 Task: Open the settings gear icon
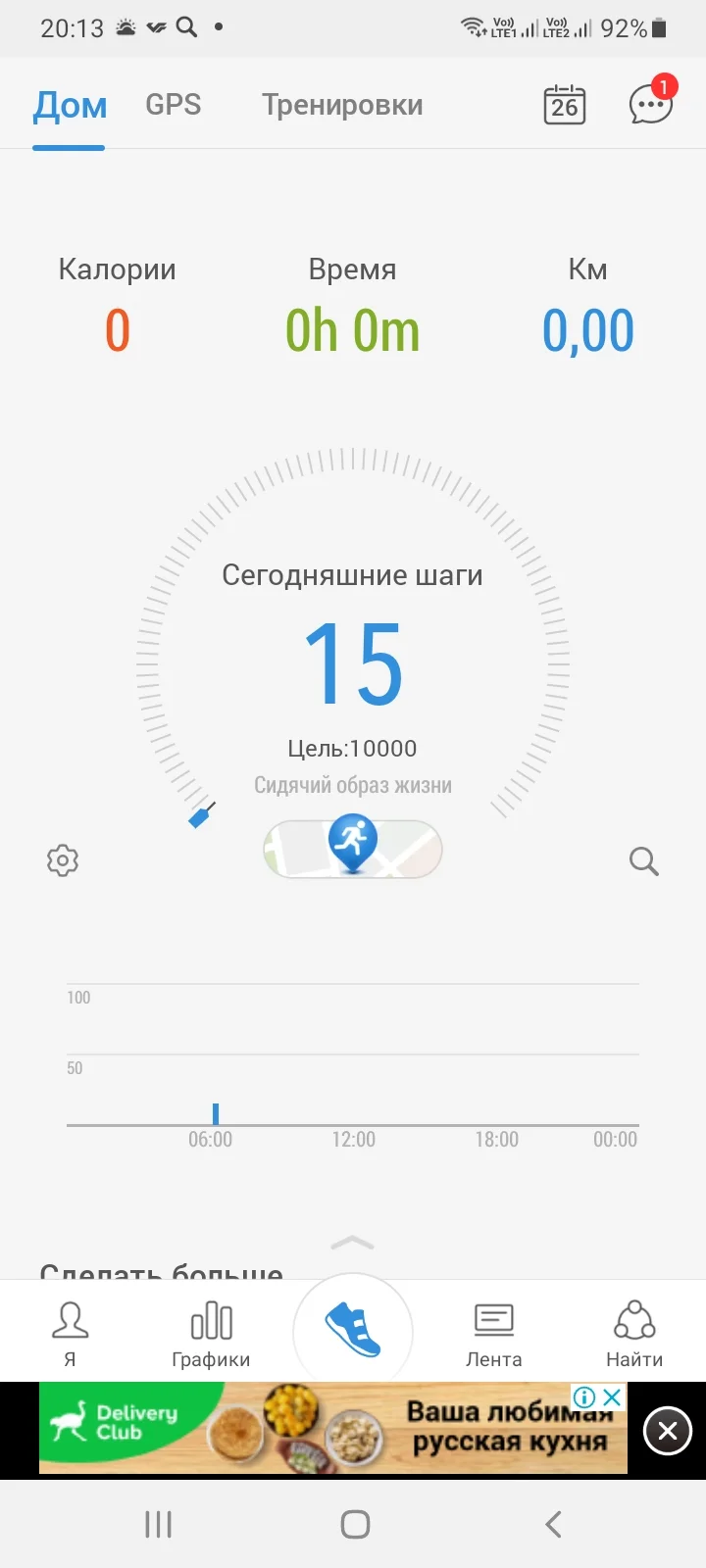63,860
